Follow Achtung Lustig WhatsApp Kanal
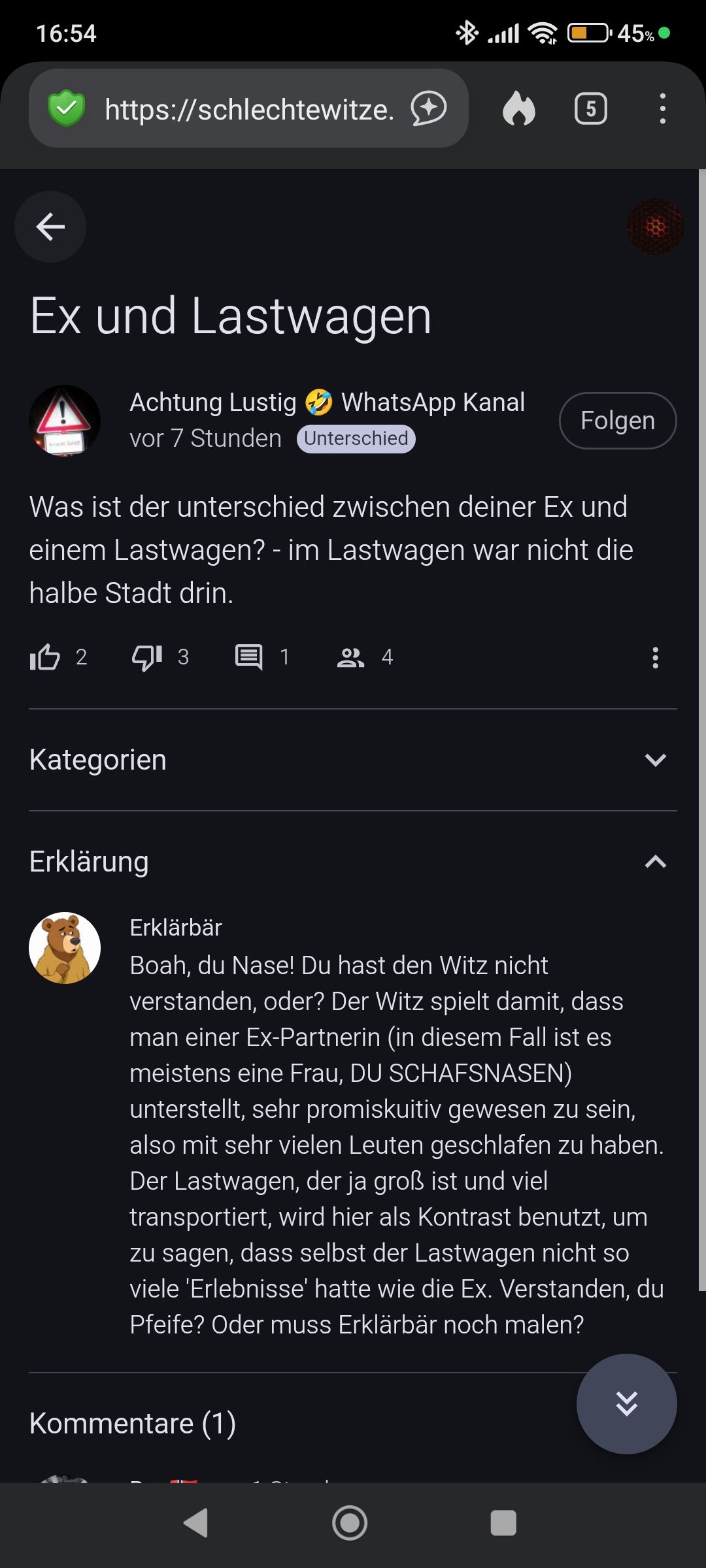The height and width of the screenshot is (1568, 706). click(618, 421)
